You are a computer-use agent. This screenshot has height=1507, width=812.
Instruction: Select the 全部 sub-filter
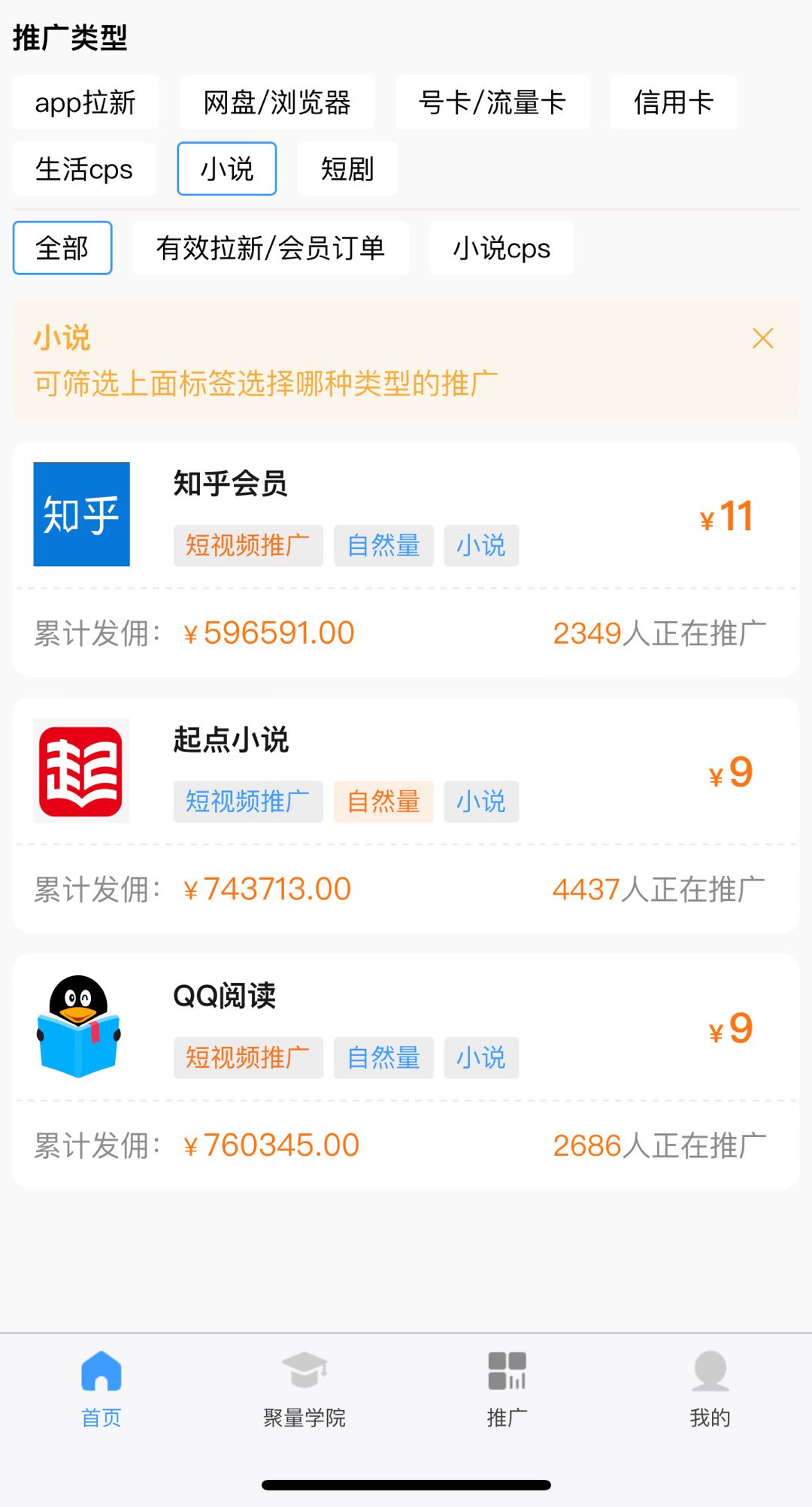tap(62, 247)
